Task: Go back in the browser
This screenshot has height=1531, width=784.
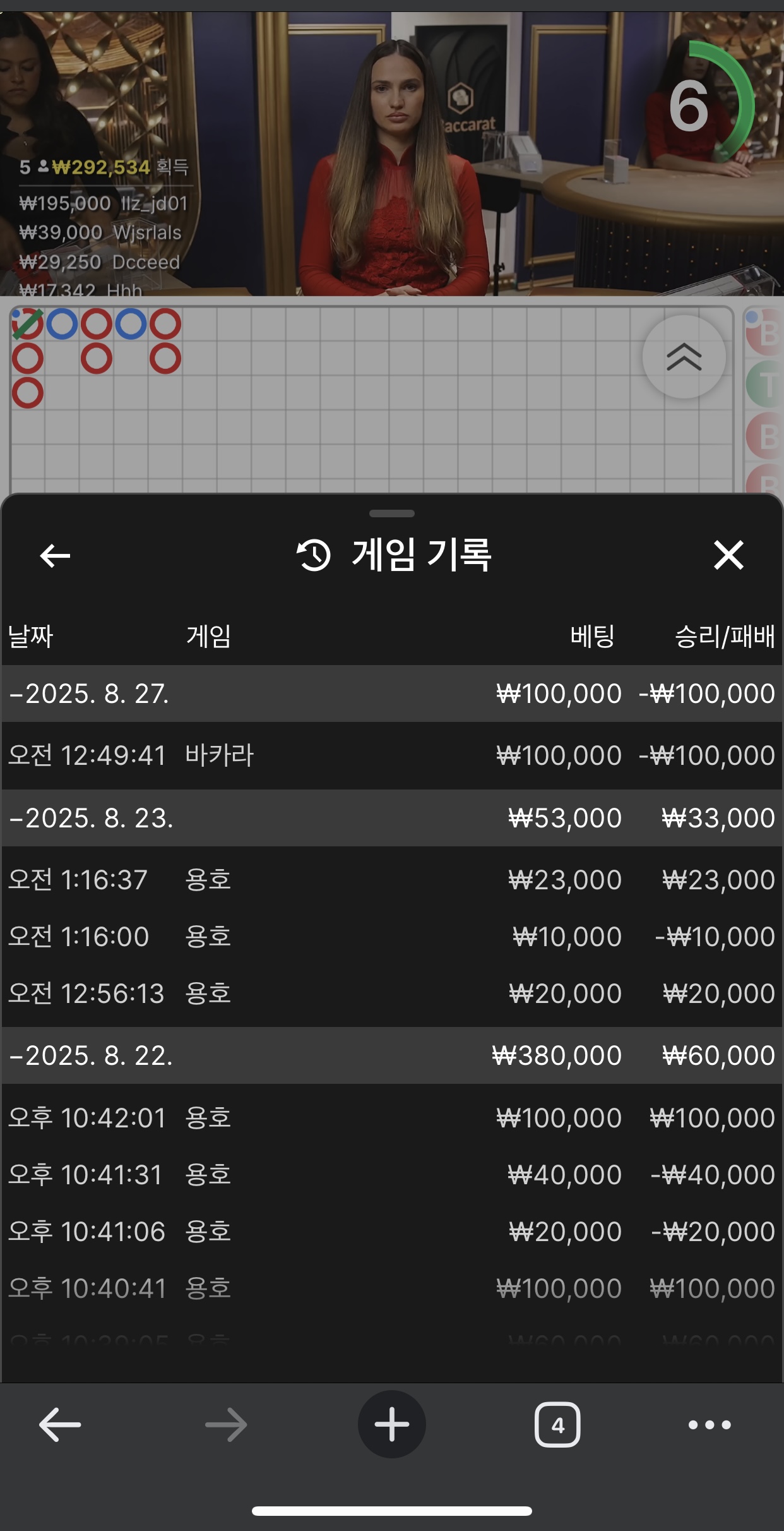Action: pos(60,1425)
